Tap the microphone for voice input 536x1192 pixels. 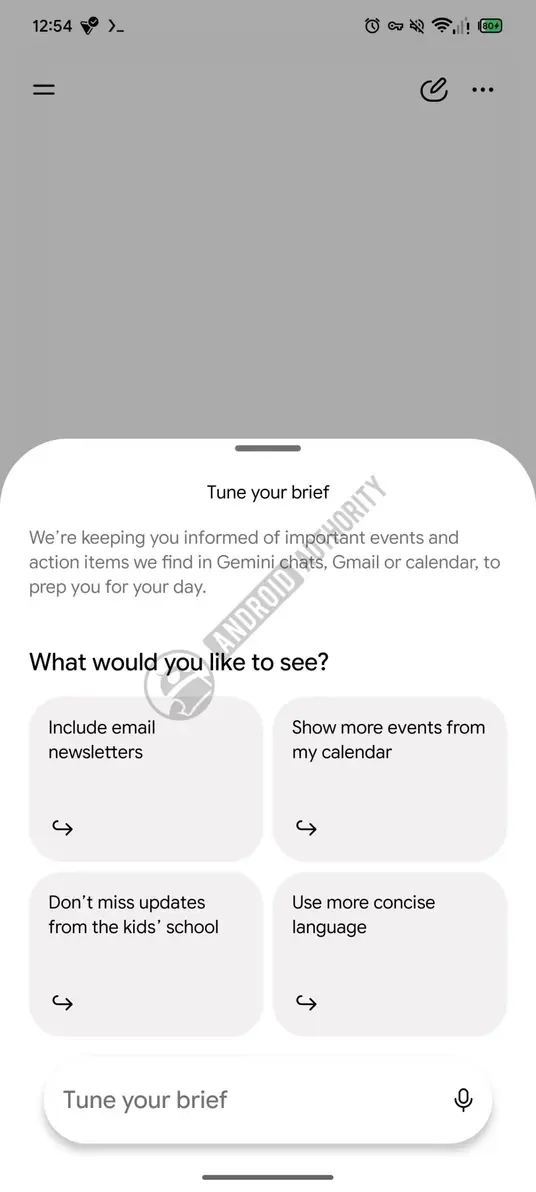[x=463, y=1100]
